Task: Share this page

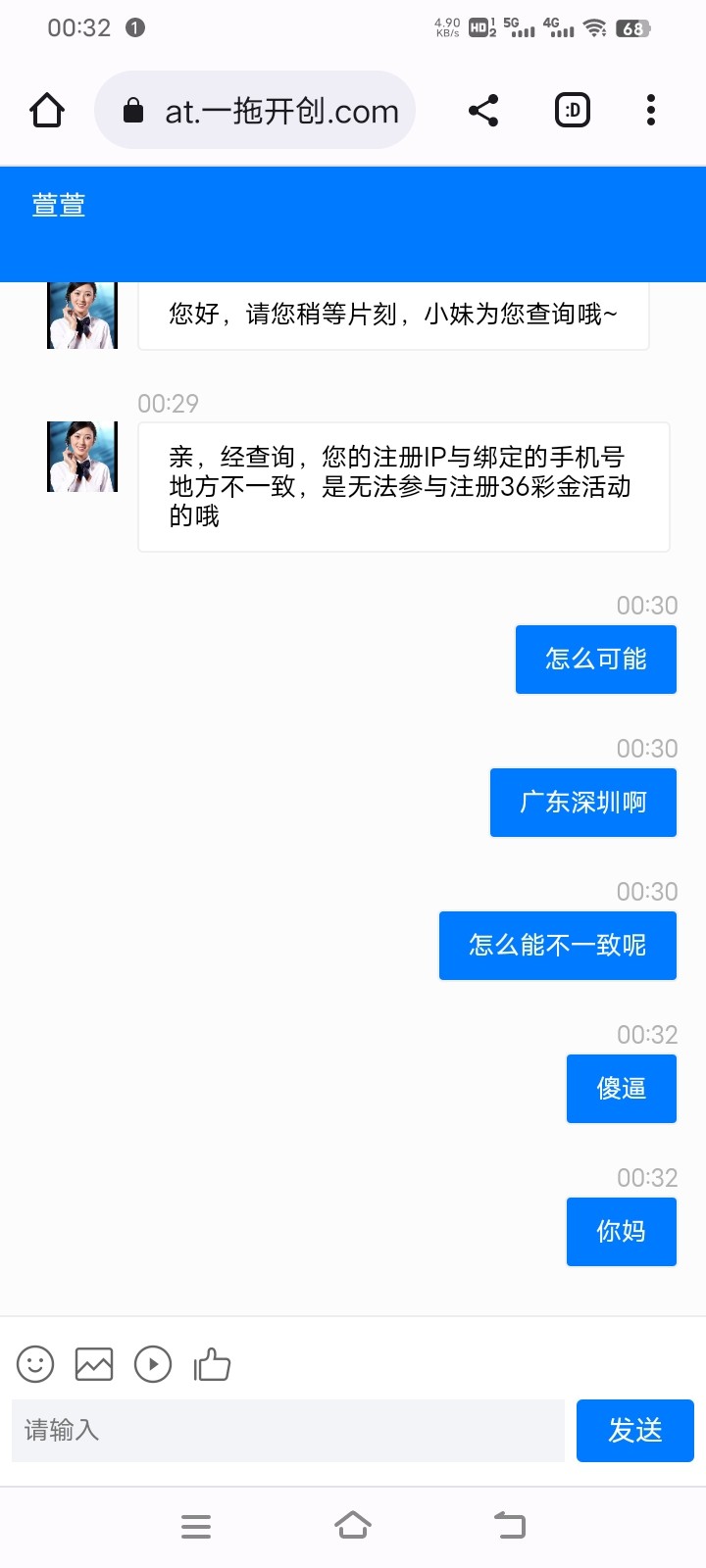Action: click(483, 111)
